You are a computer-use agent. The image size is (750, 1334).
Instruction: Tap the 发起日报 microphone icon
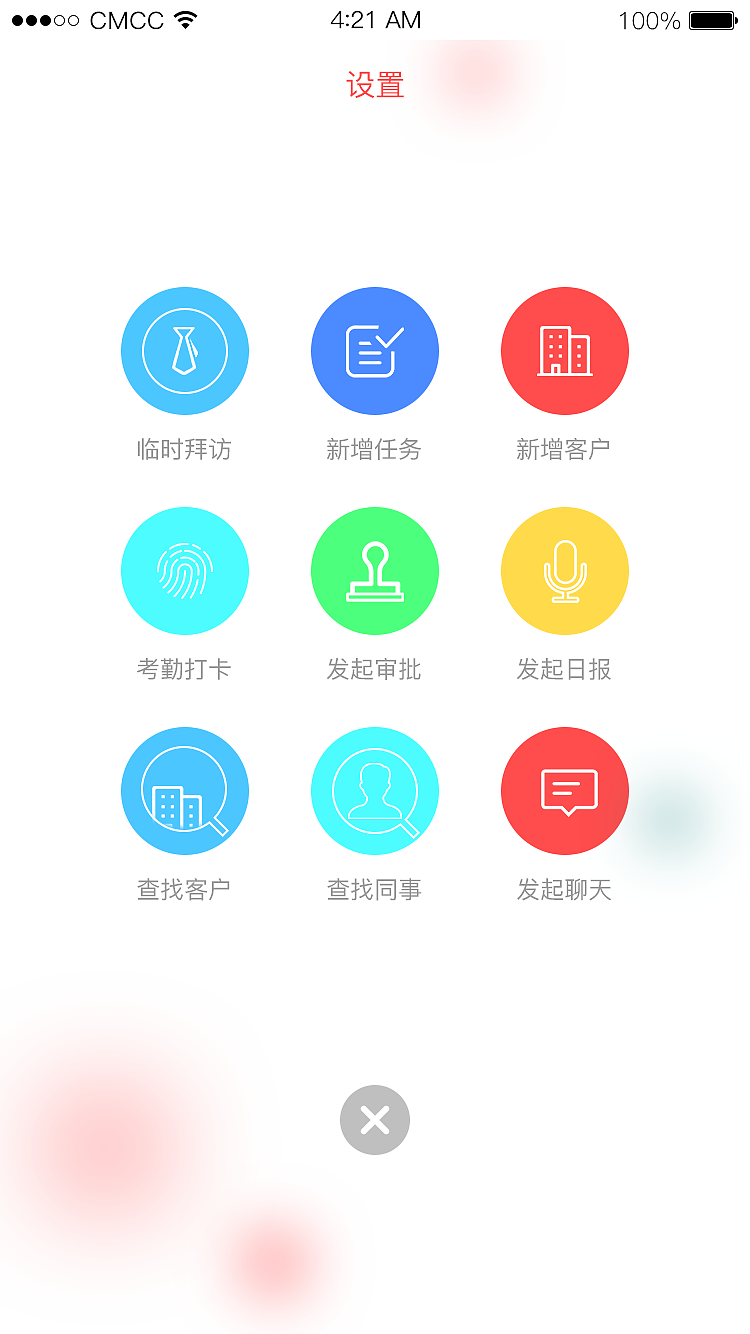pyautogui.click(x=565, y=571)
